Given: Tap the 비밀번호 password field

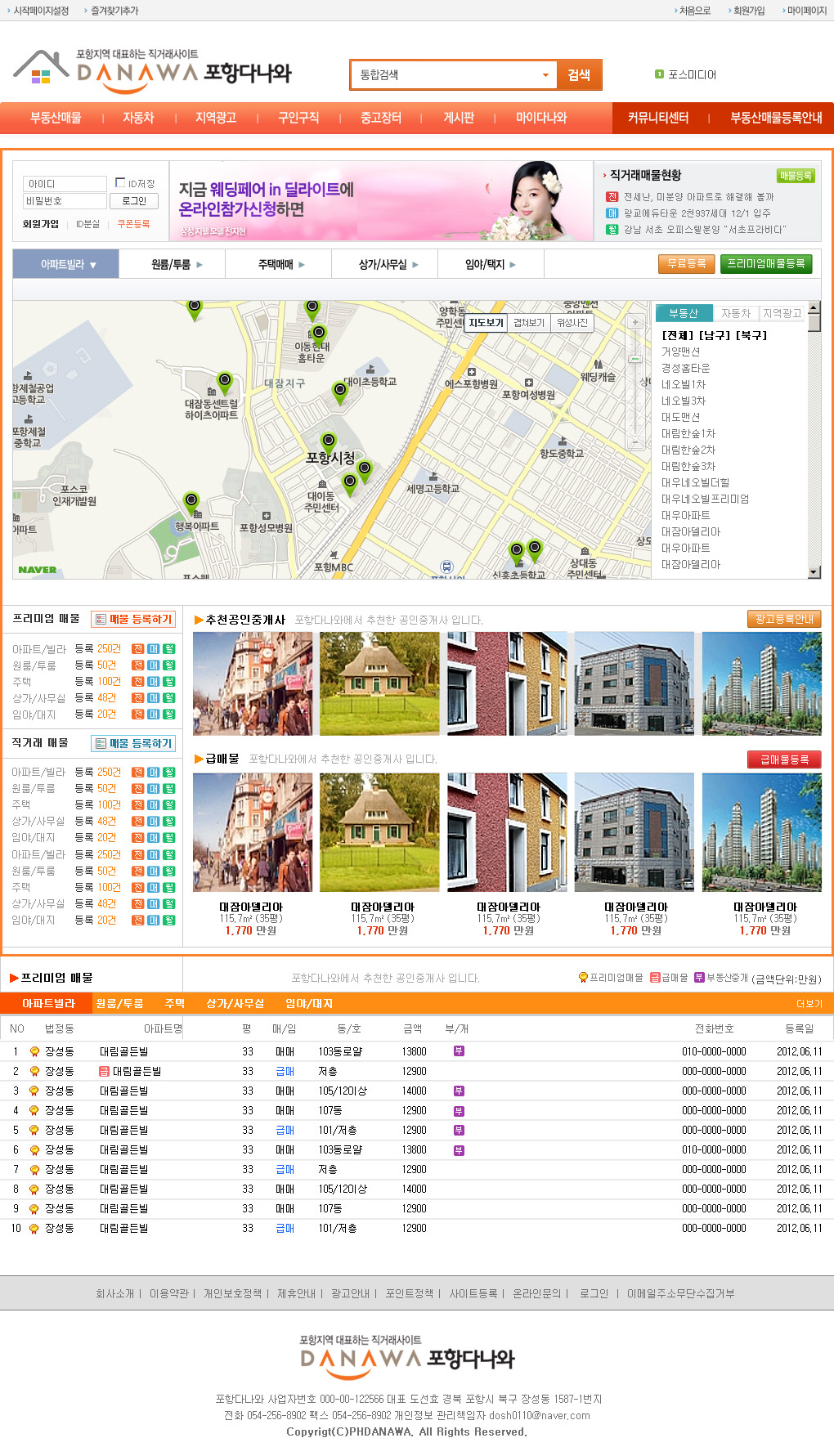Looking at the screenshot, I should coord(65,201).
